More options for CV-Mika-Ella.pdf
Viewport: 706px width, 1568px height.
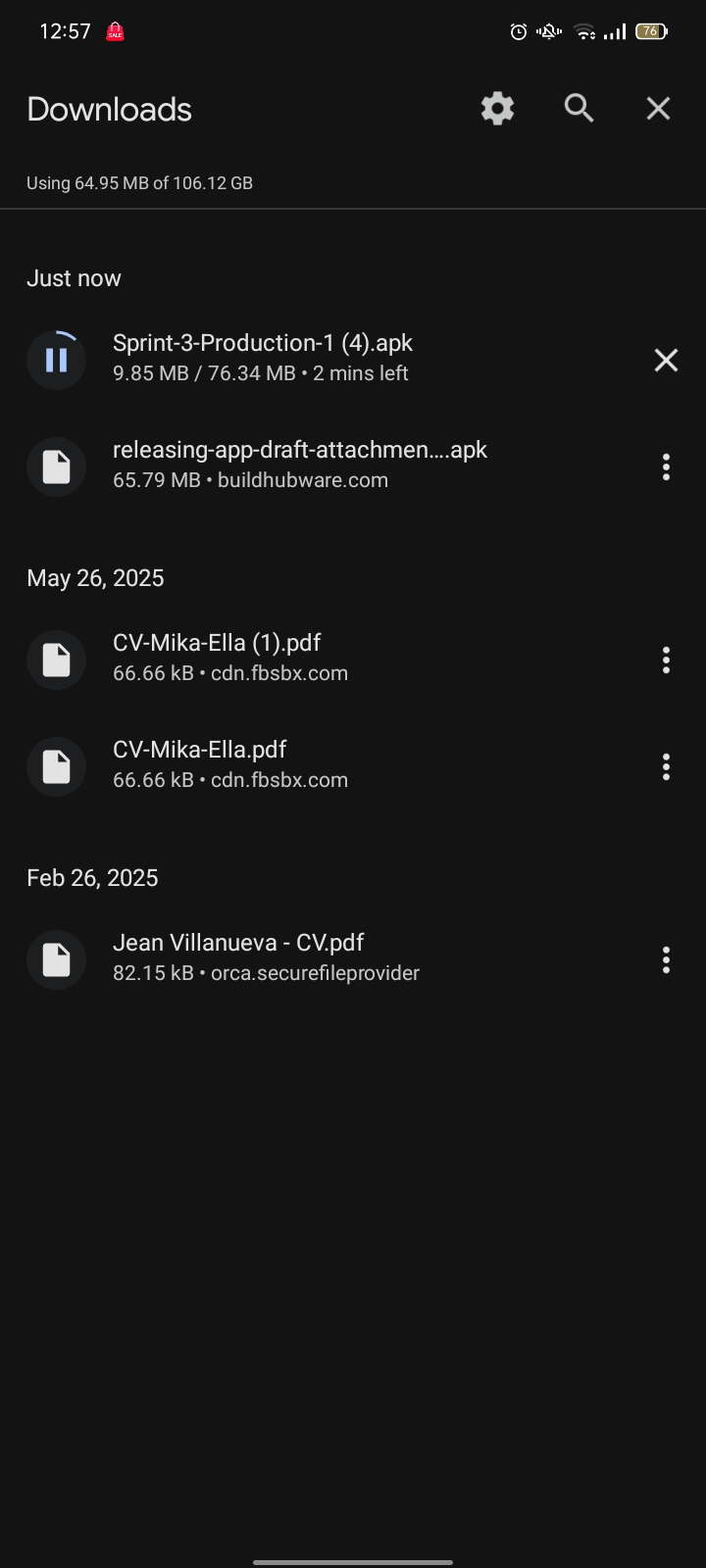(x=666, y=766)
